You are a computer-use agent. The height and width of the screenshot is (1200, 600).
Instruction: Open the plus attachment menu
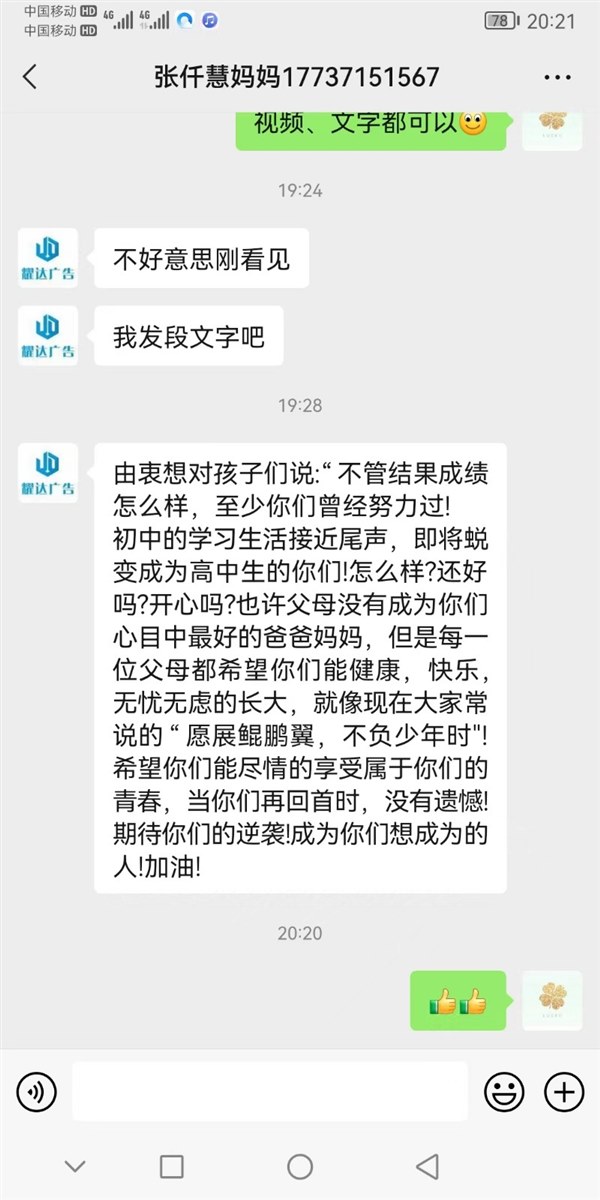coord(564,1091)
